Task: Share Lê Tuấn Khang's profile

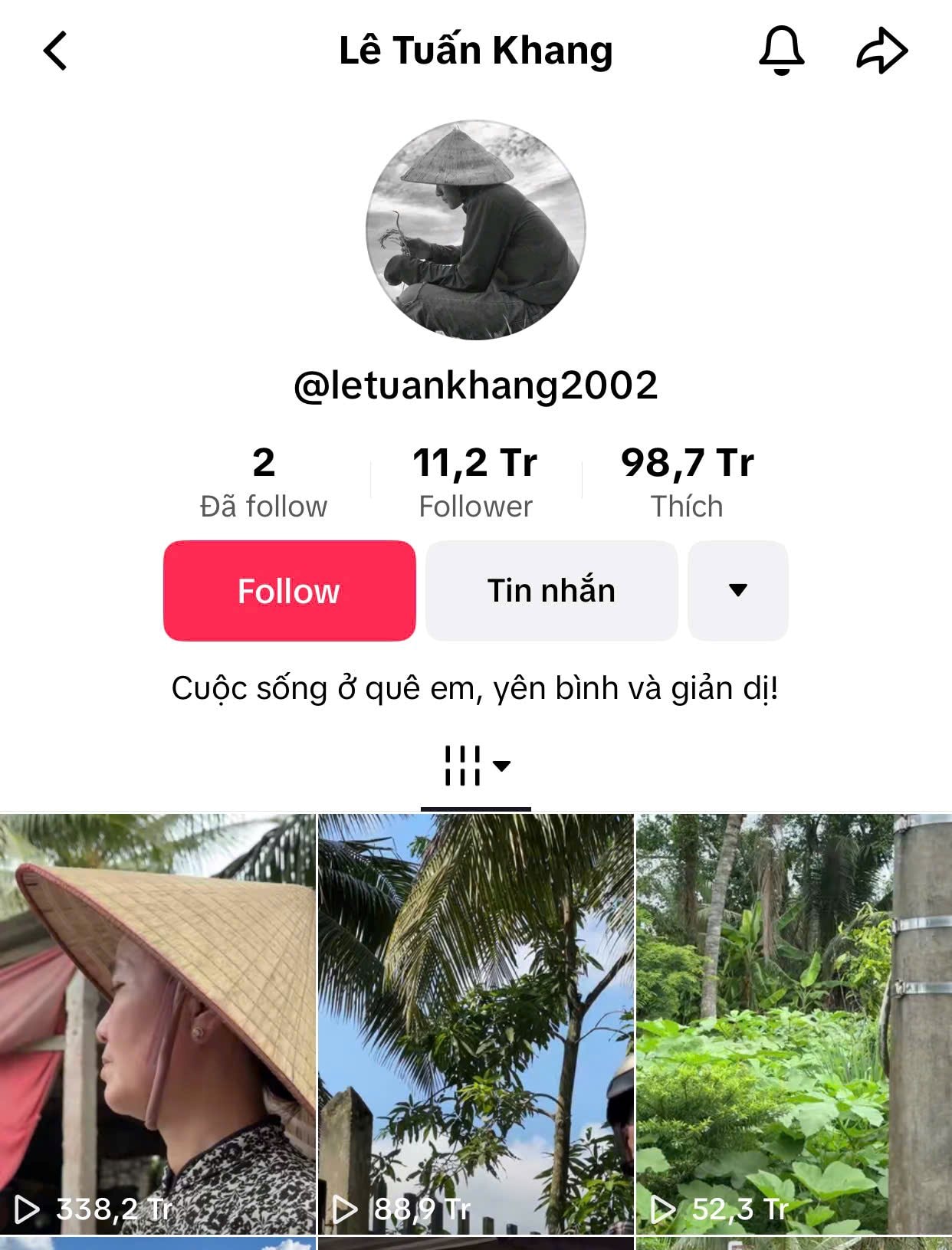Action: 881,51
